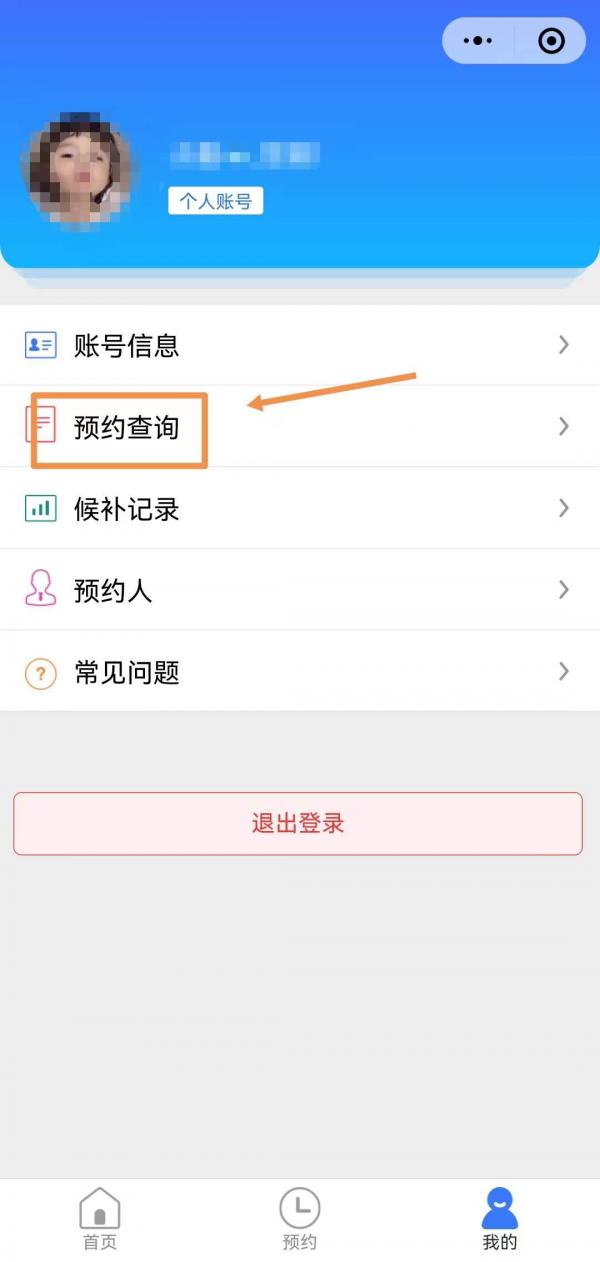Tap the profile avatar picture
600x1262 pixels.
pos(80,172)
